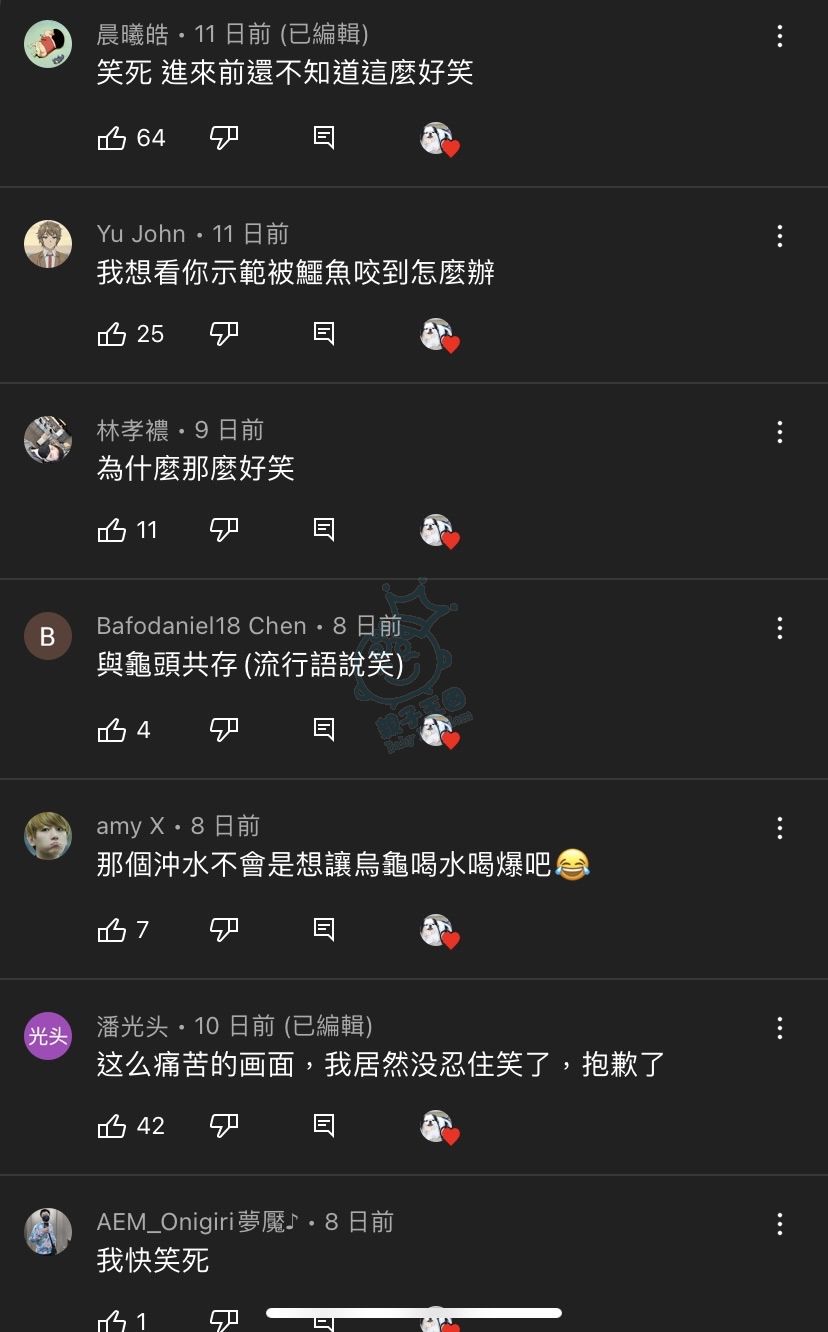Like 林孝禮's comment with 11 likes
Image resolution: width=828 pixels, height=1332 pixels.
click(111, 529)
